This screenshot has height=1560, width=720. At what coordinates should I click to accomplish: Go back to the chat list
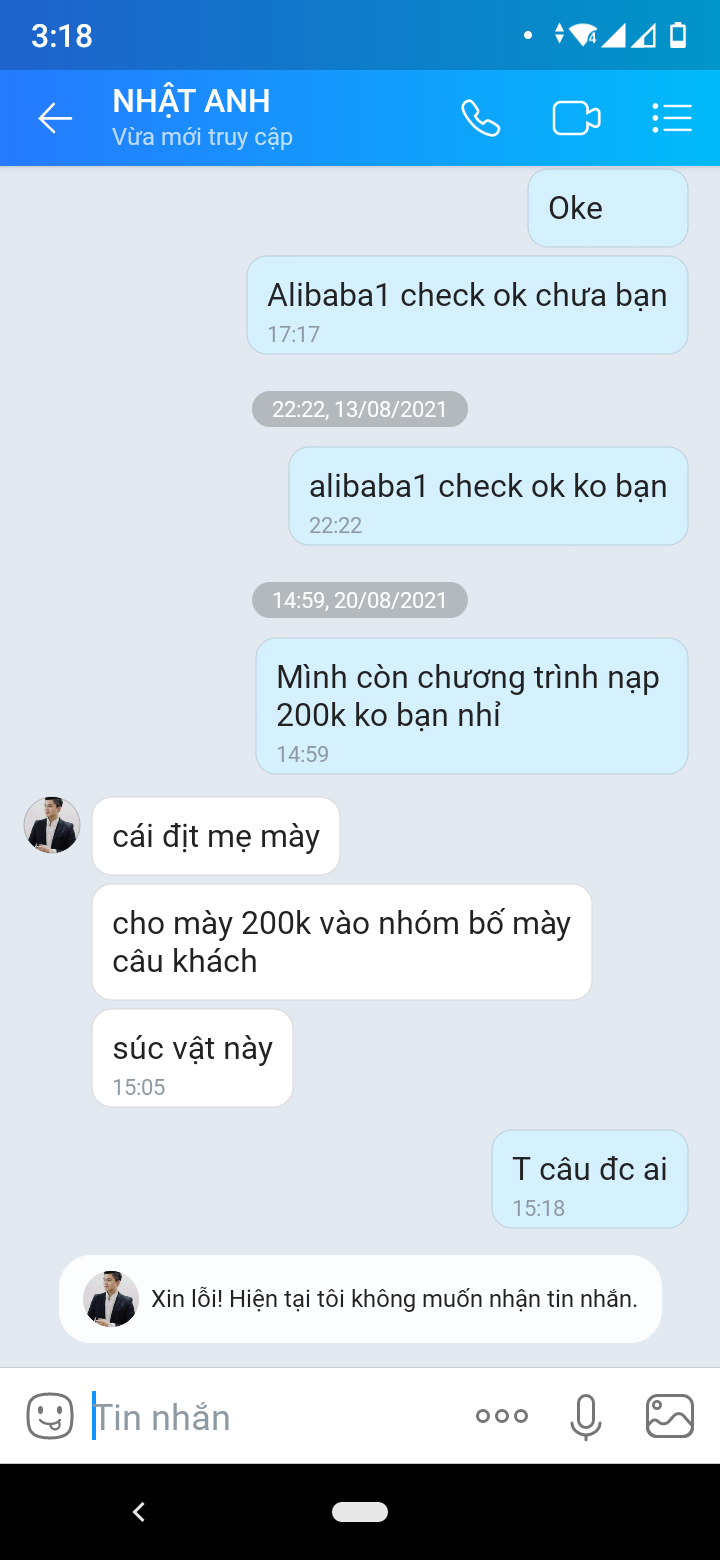(55, 118)
